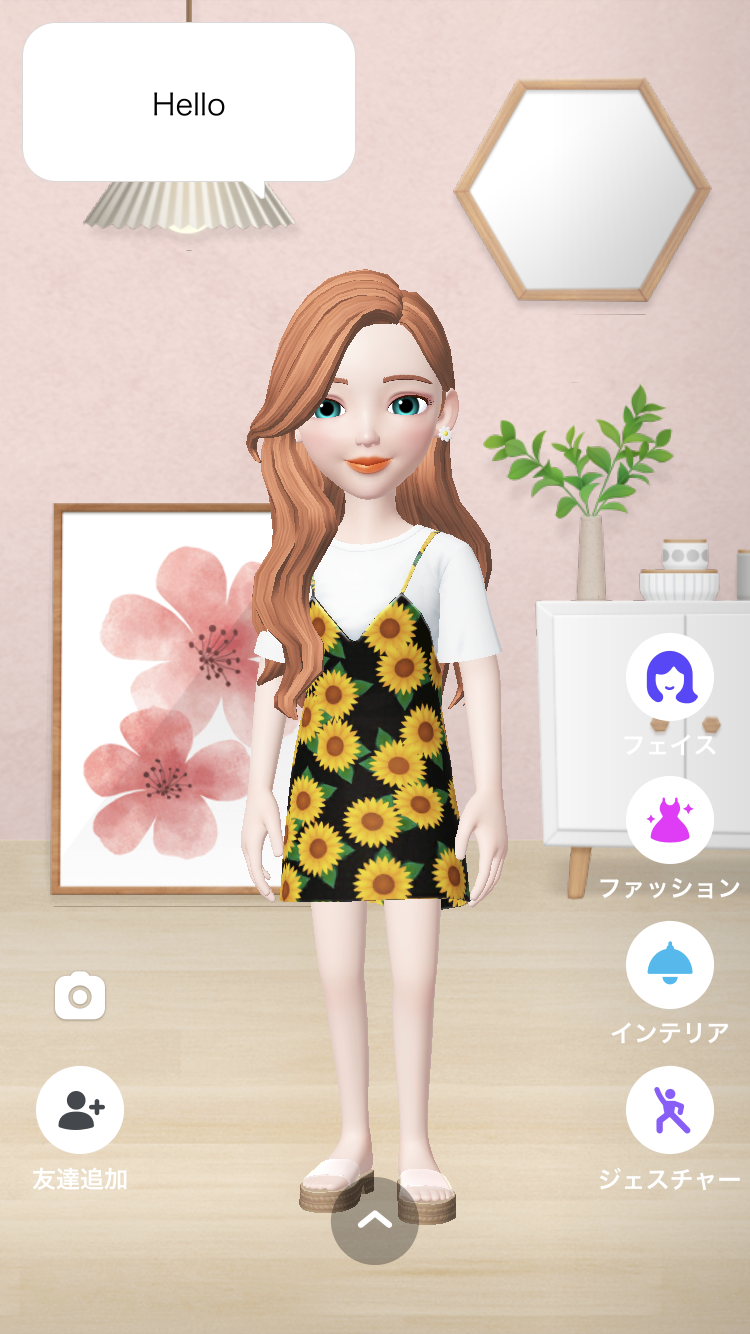This screenshot has height=1334, width=750.
Task: Open the ファッション fashion menu
Action: click(669, 821)
